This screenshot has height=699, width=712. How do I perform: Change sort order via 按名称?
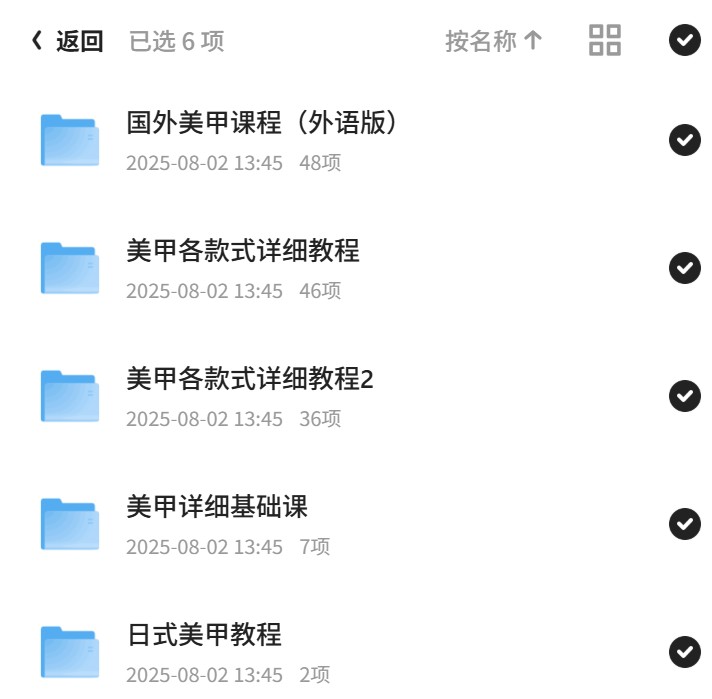tap(494, 41)
